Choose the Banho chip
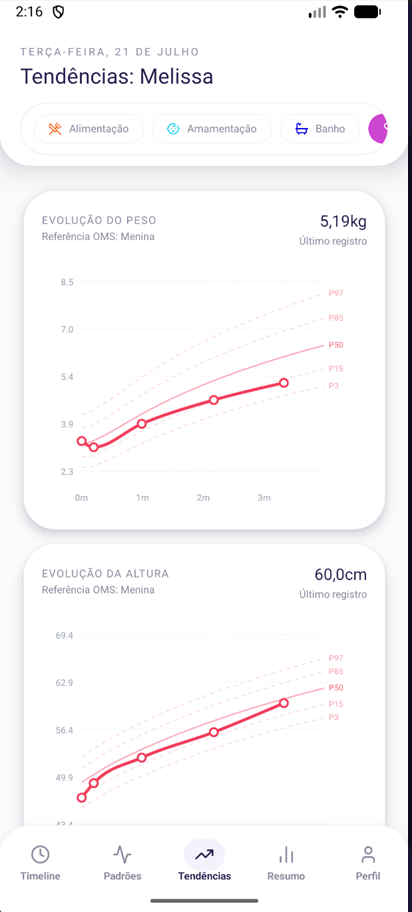This screenshot has width=412, height=912. (x=320, y=129)
